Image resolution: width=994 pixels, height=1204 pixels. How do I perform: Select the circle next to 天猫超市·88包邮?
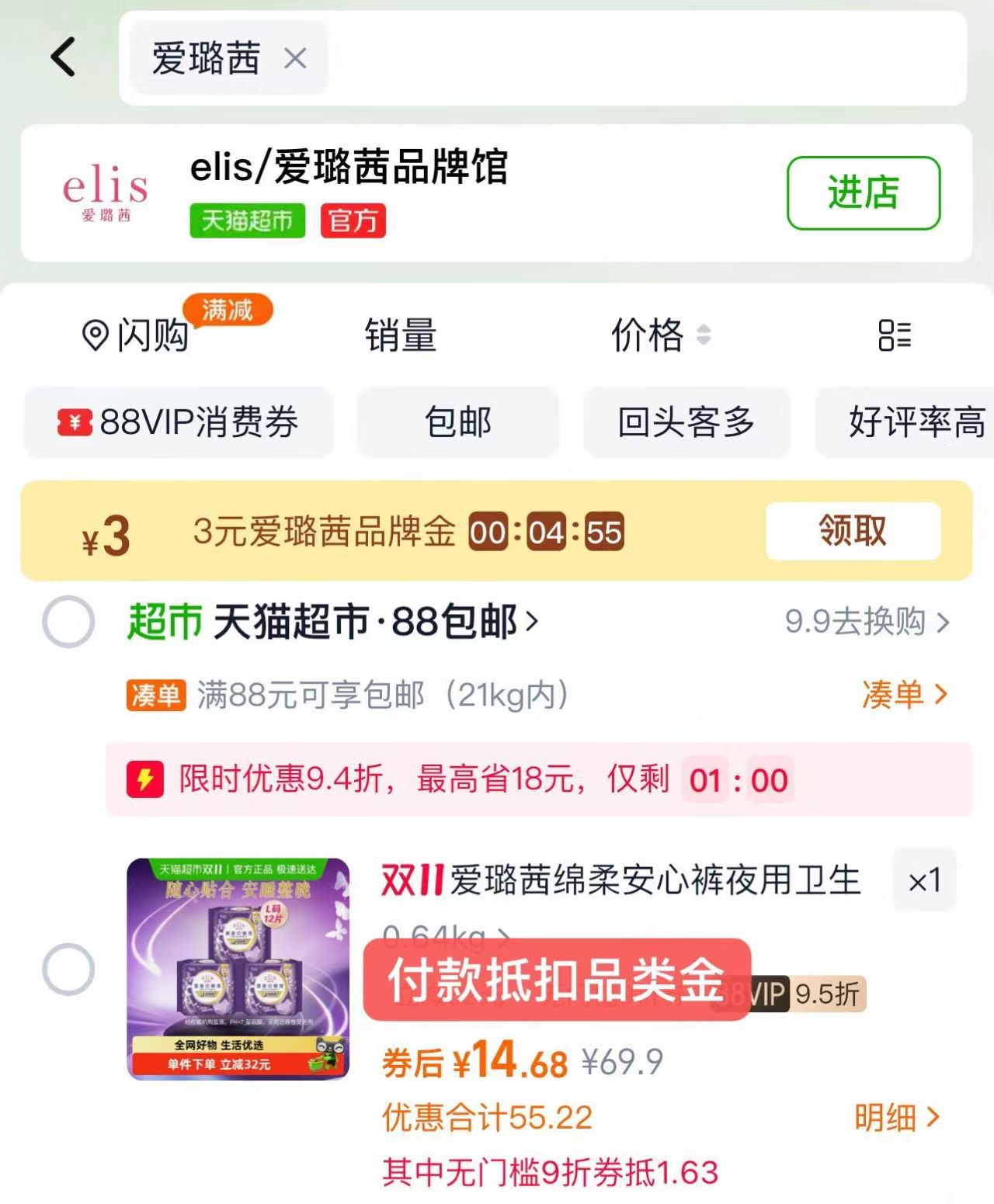(x=67, y=622)
